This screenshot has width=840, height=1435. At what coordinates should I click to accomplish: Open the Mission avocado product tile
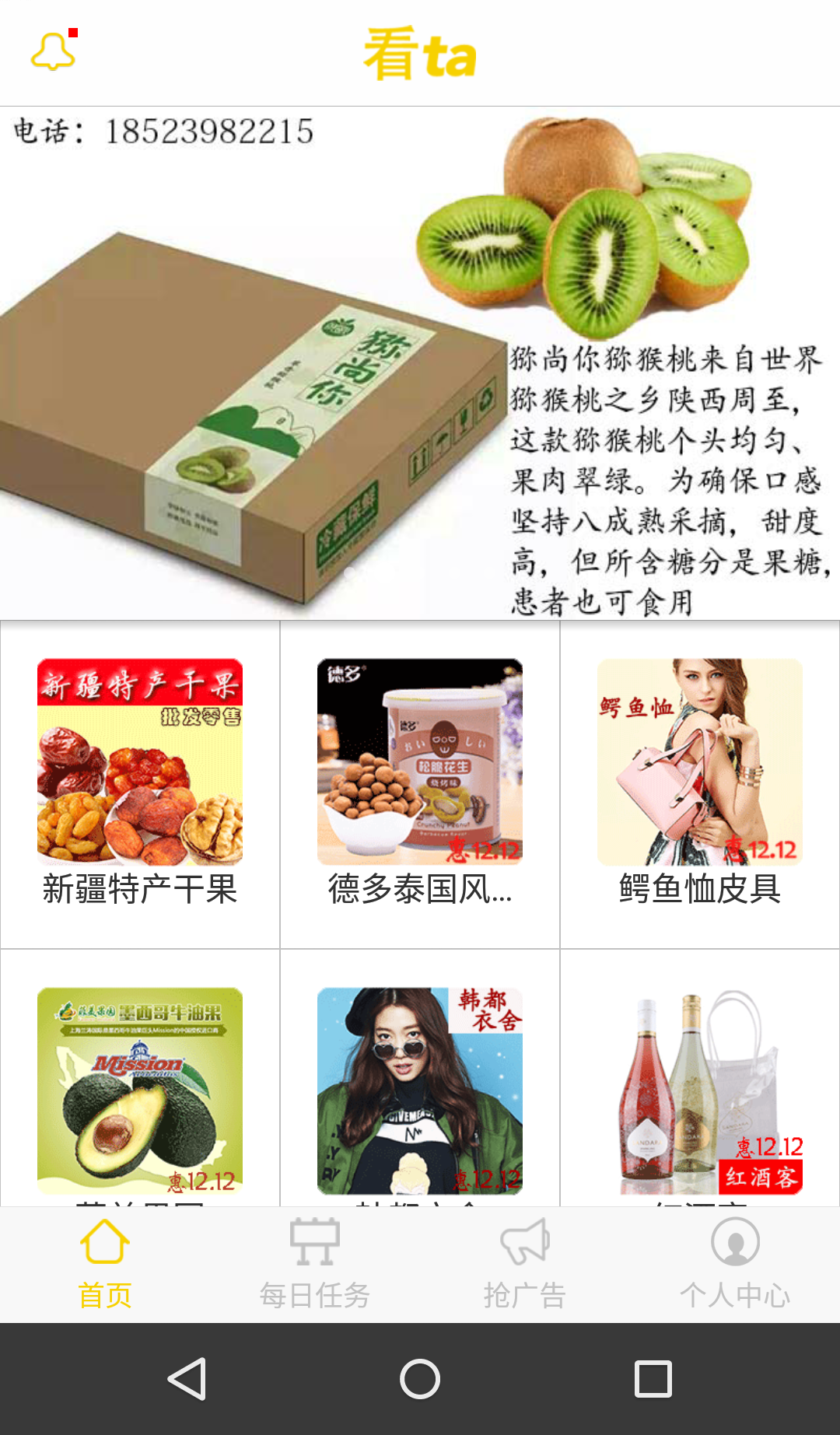point(140,1090)
